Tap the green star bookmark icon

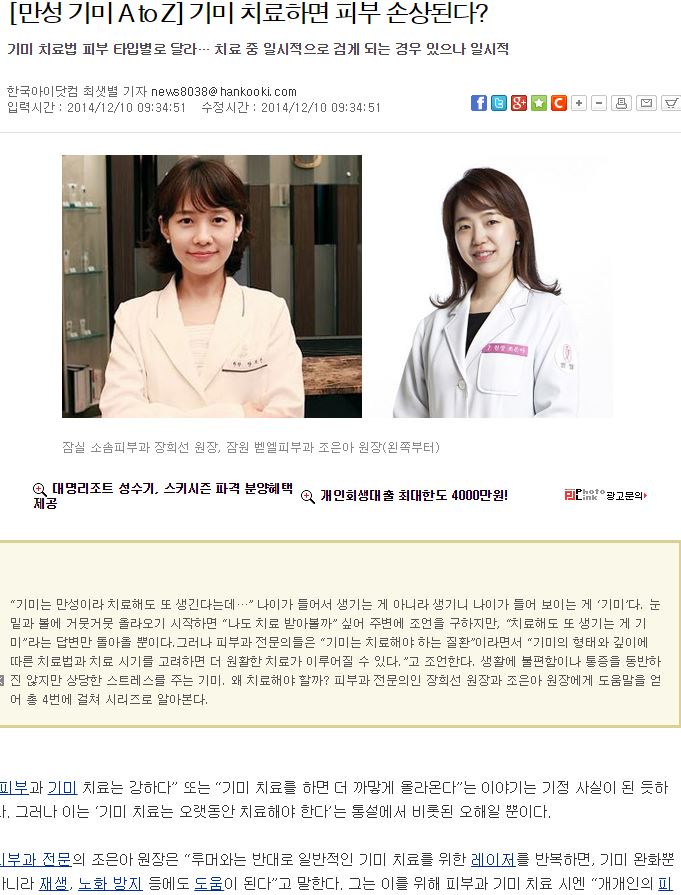(539, 103)
